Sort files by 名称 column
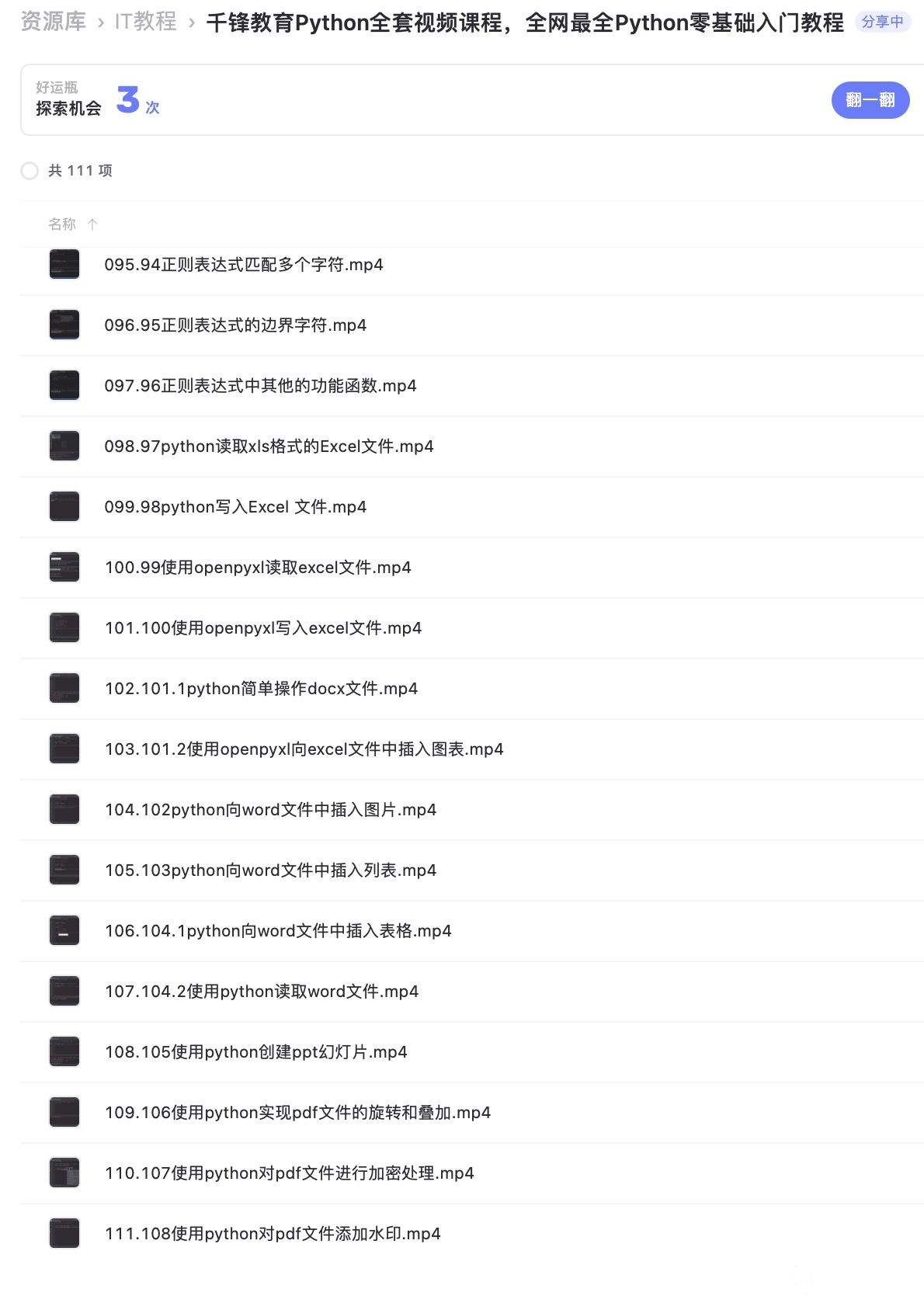The image size is (924, 1303). [x=63, y=224]
